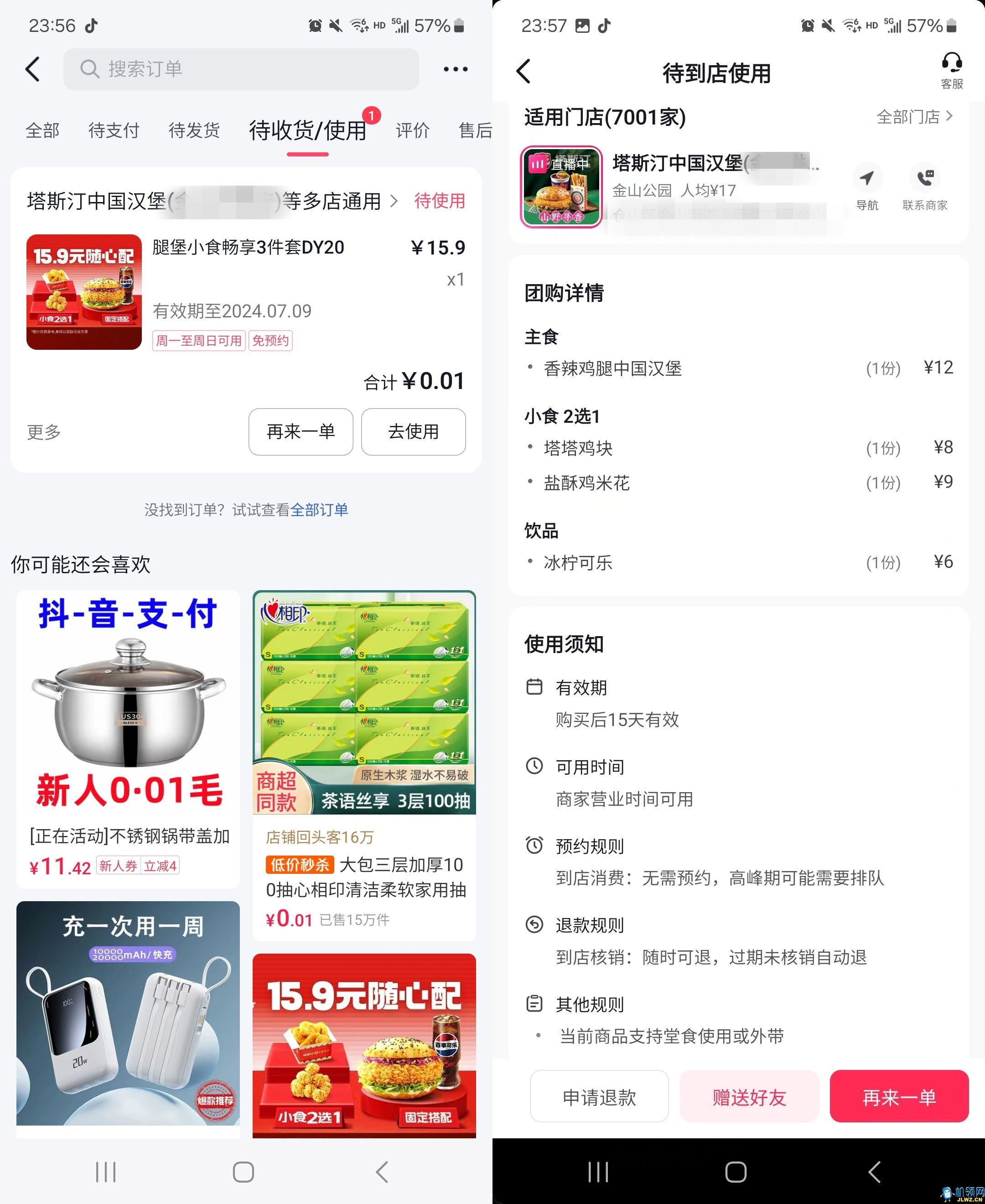The image size is (985, 1204).
Task: Switch to the 待发货 tab
Action: pos(194,130)
